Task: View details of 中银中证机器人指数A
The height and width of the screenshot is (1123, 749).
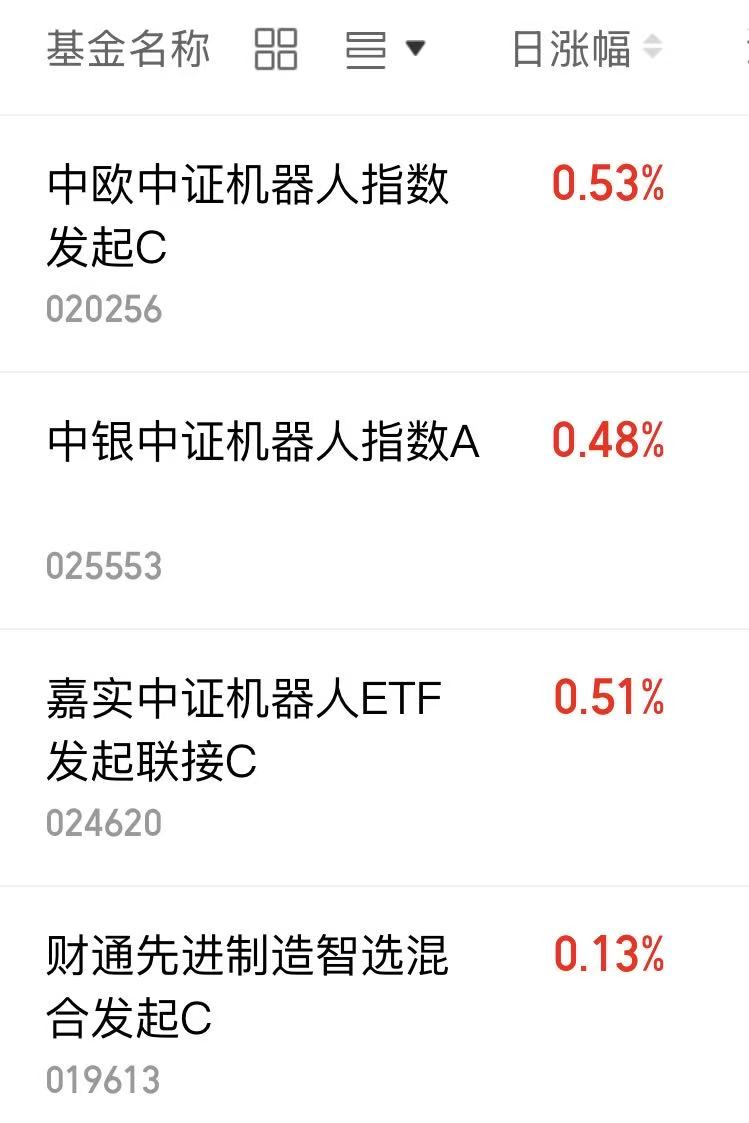Action: pos(262,442)
